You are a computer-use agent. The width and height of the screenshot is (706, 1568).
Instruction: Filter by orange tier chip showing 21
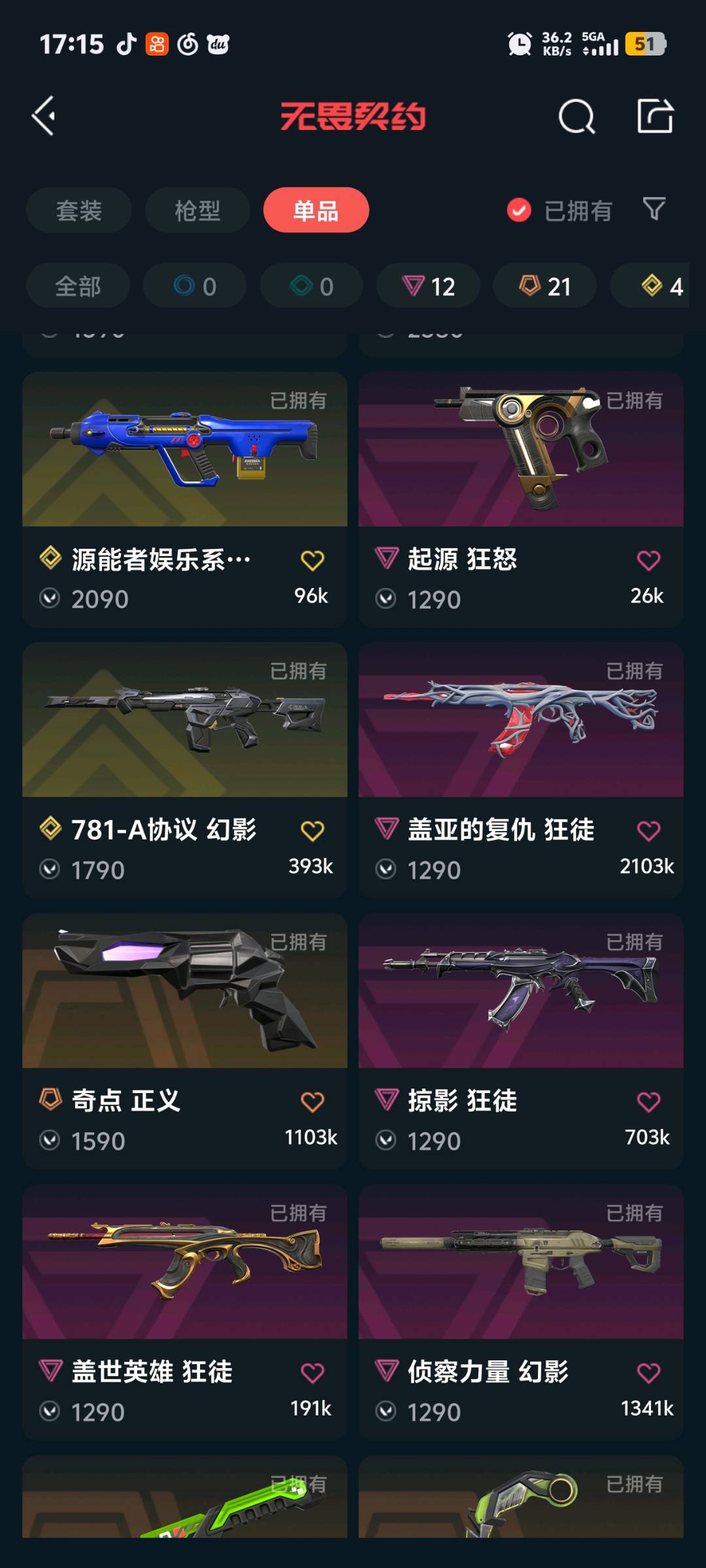(x=545, y=286)
